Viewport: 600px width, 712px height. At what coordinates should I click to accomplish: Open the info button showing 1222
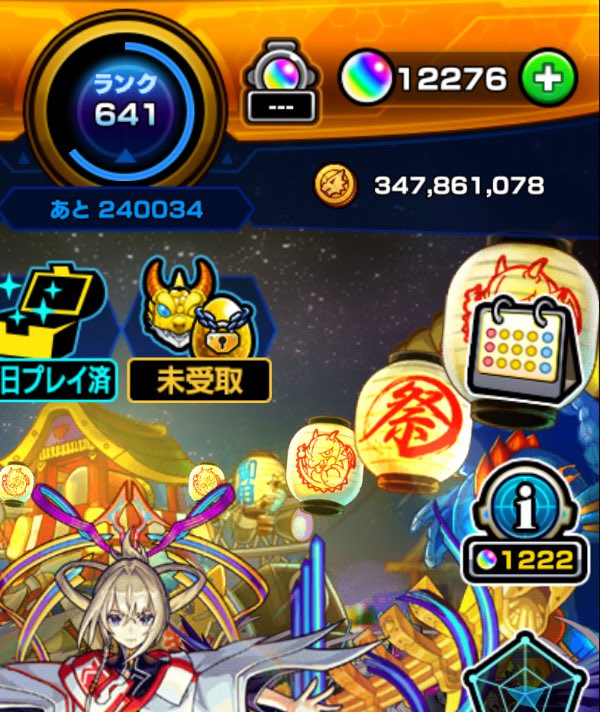coord(520,524)
